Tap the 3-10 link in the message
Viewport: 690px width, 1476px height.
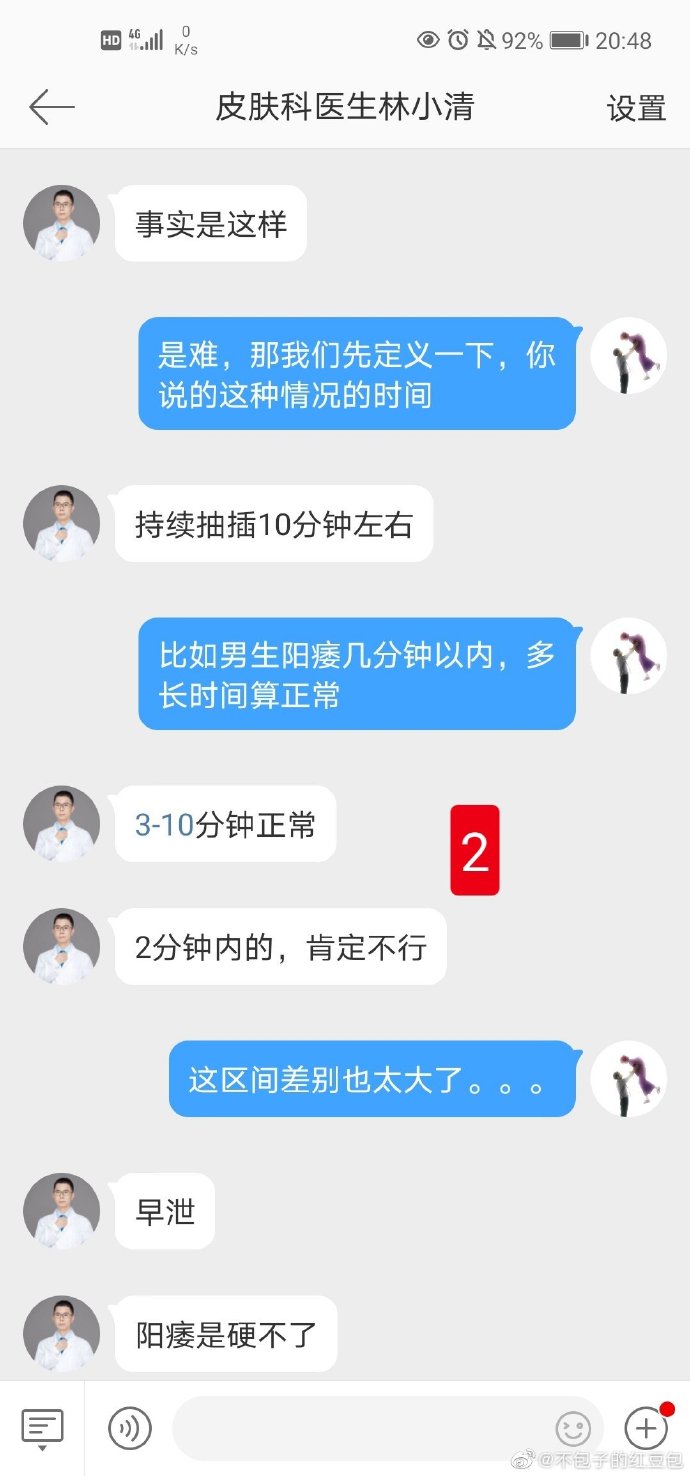(x=164, y=825)
